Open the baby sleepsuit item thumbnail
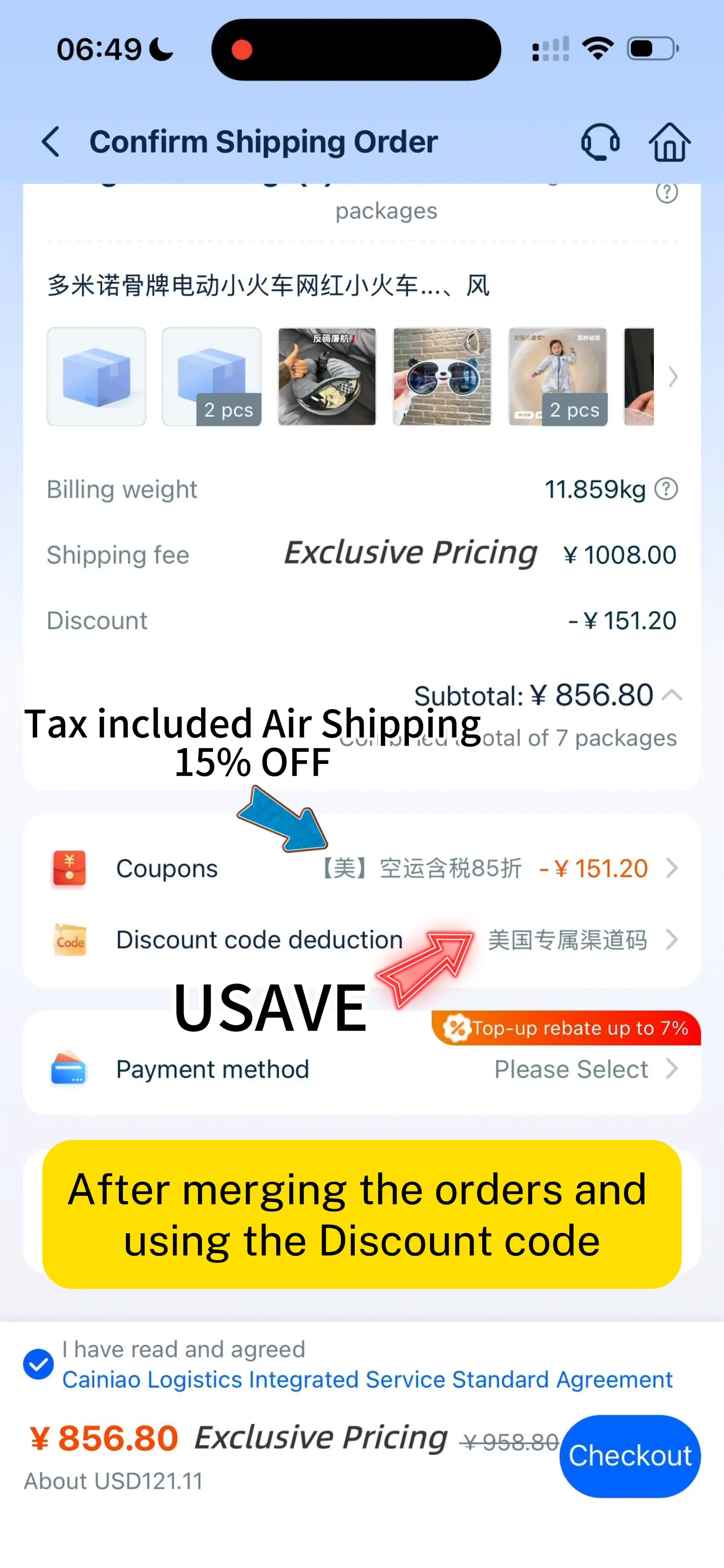 (557, 377)
